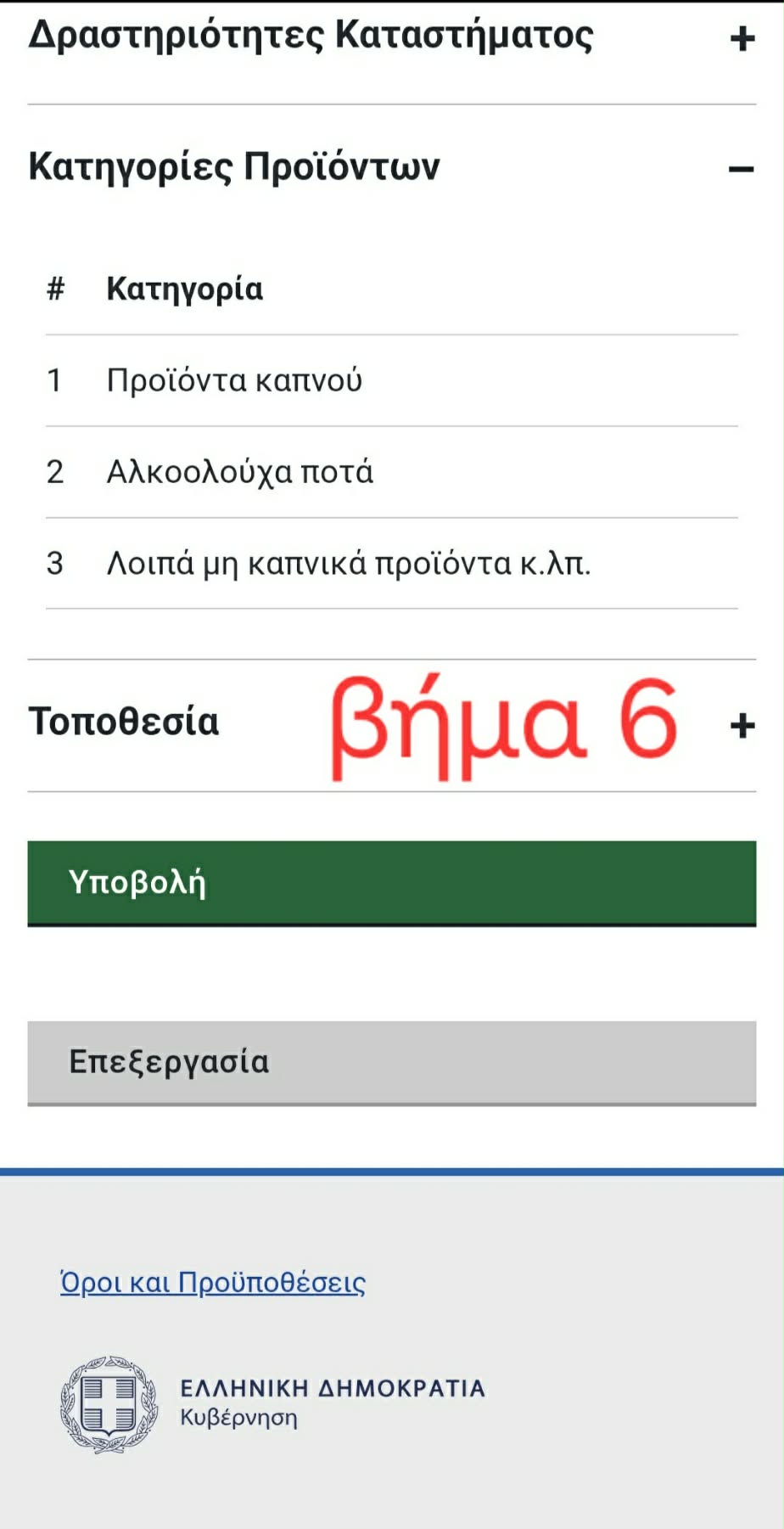This screenshot has width=784, height=1529.
Task: Expand the Τοποθεσία section
Action: 742,725
